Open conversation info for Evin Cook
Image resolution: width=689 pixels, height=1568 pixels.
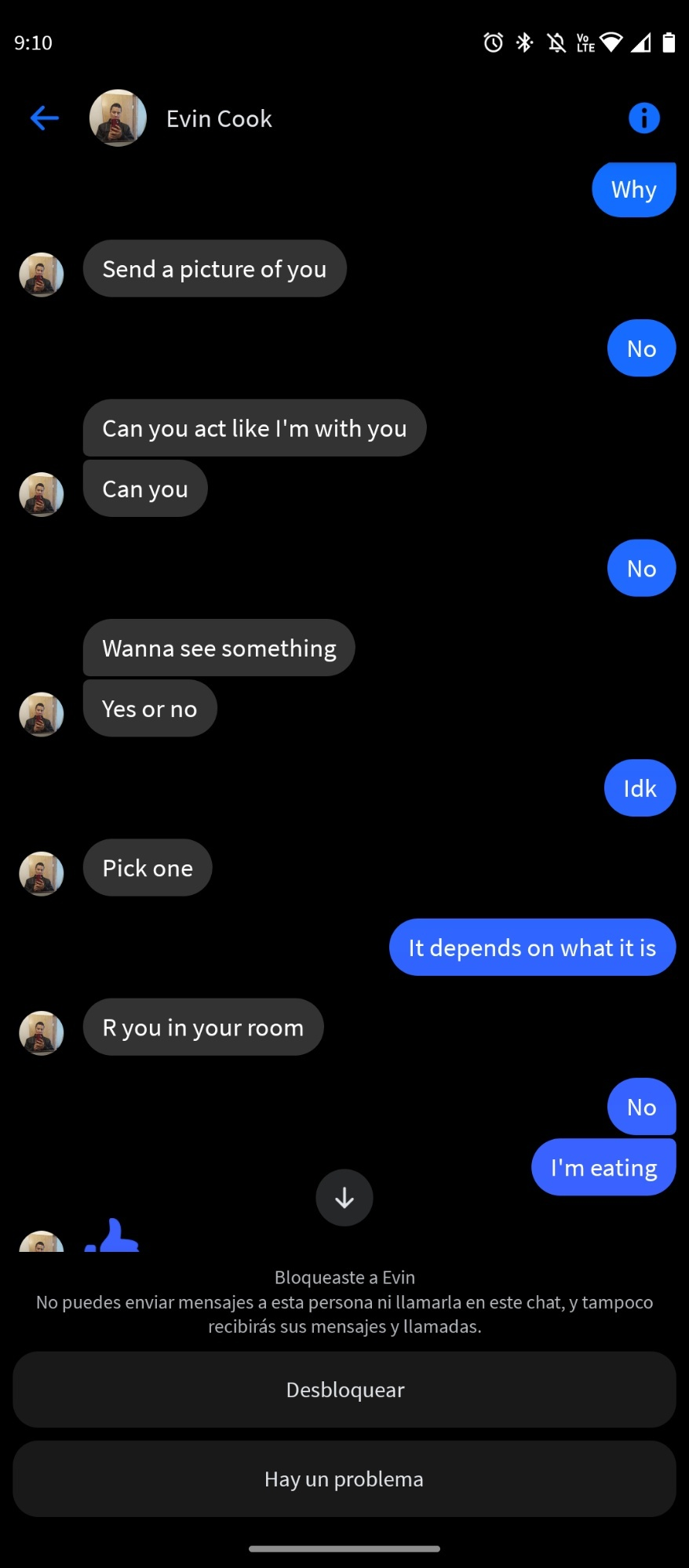643,118
